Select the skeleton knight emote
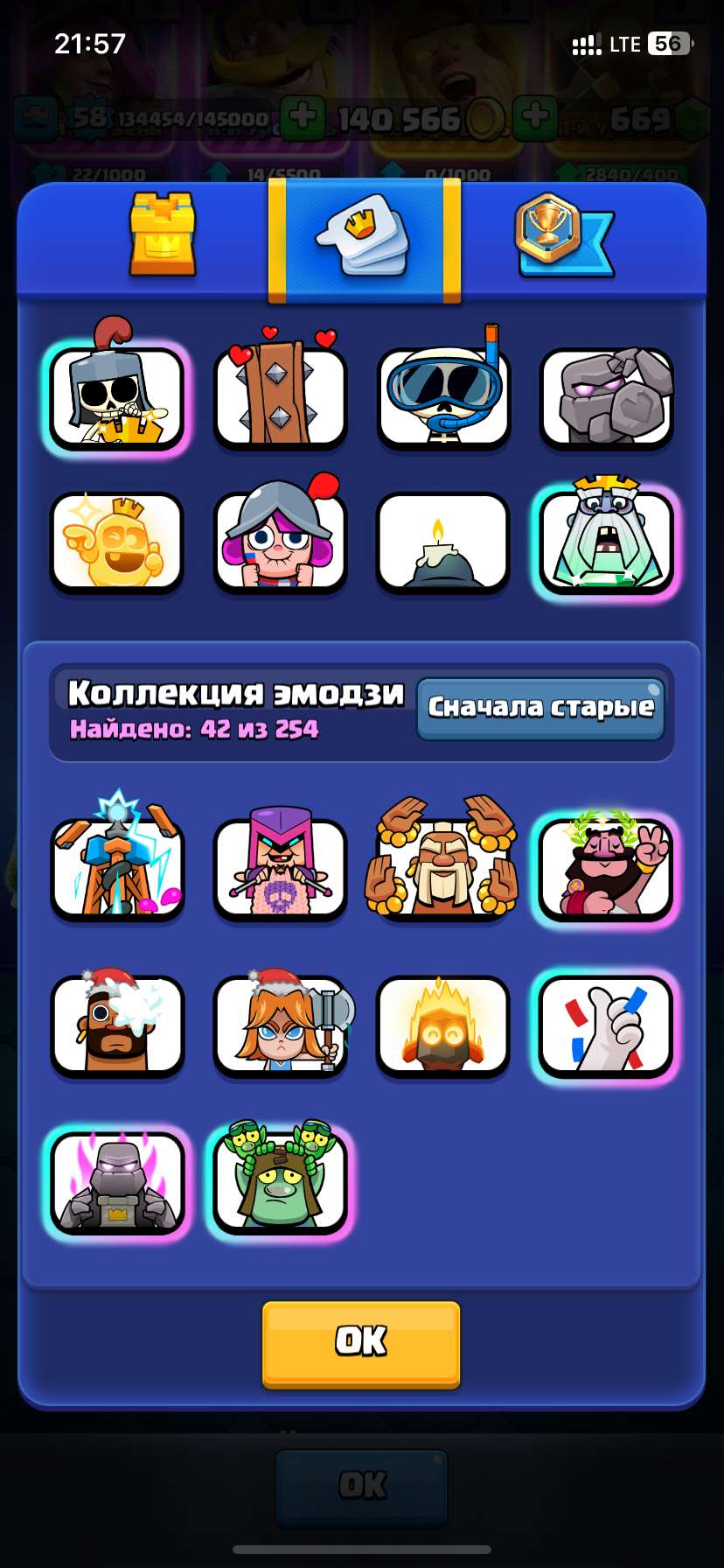The width and height of the screenshot is (724, 1568). (118, 398)
